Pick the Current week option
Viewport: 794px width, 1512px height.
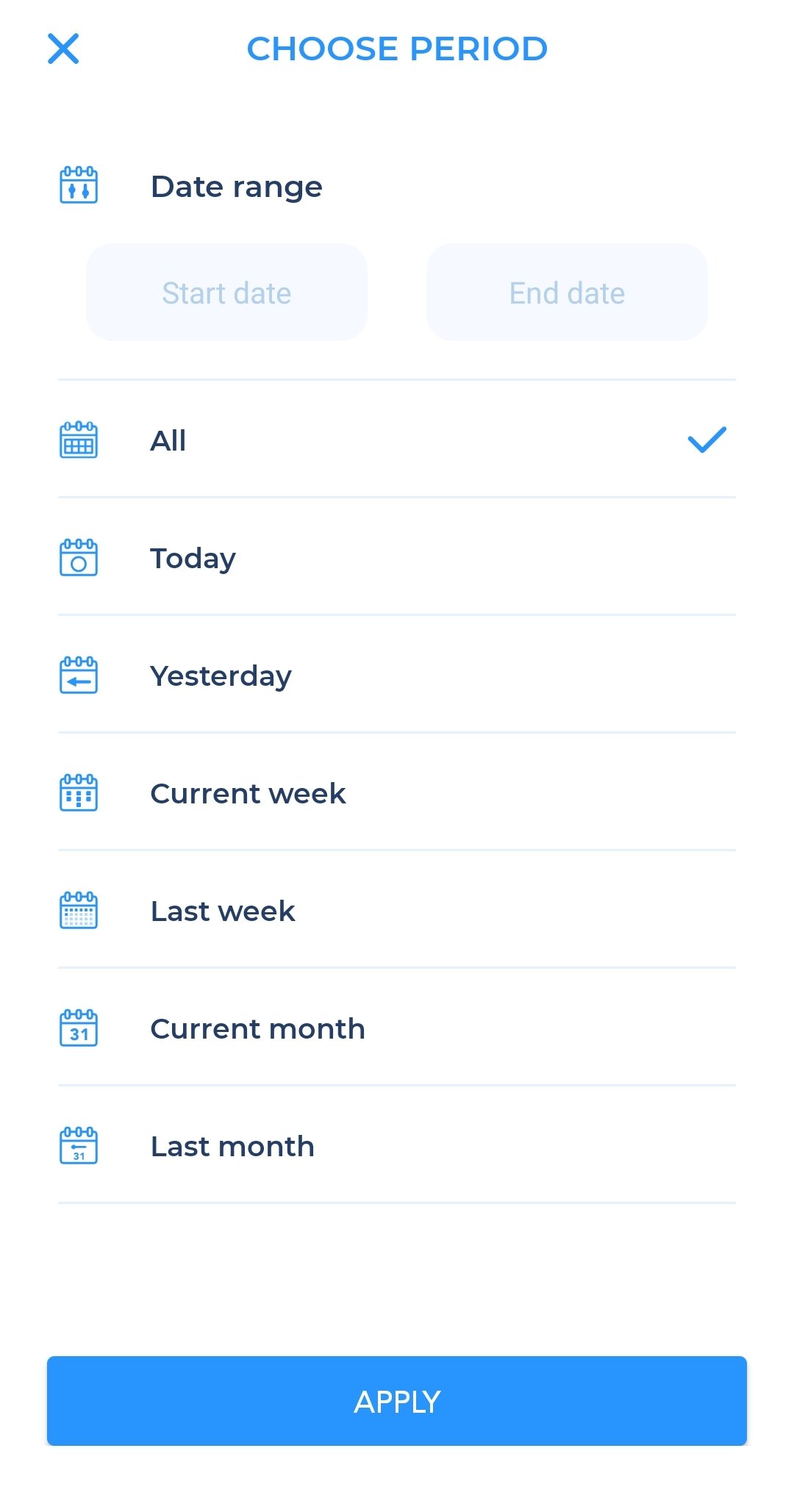pos(397,792)
